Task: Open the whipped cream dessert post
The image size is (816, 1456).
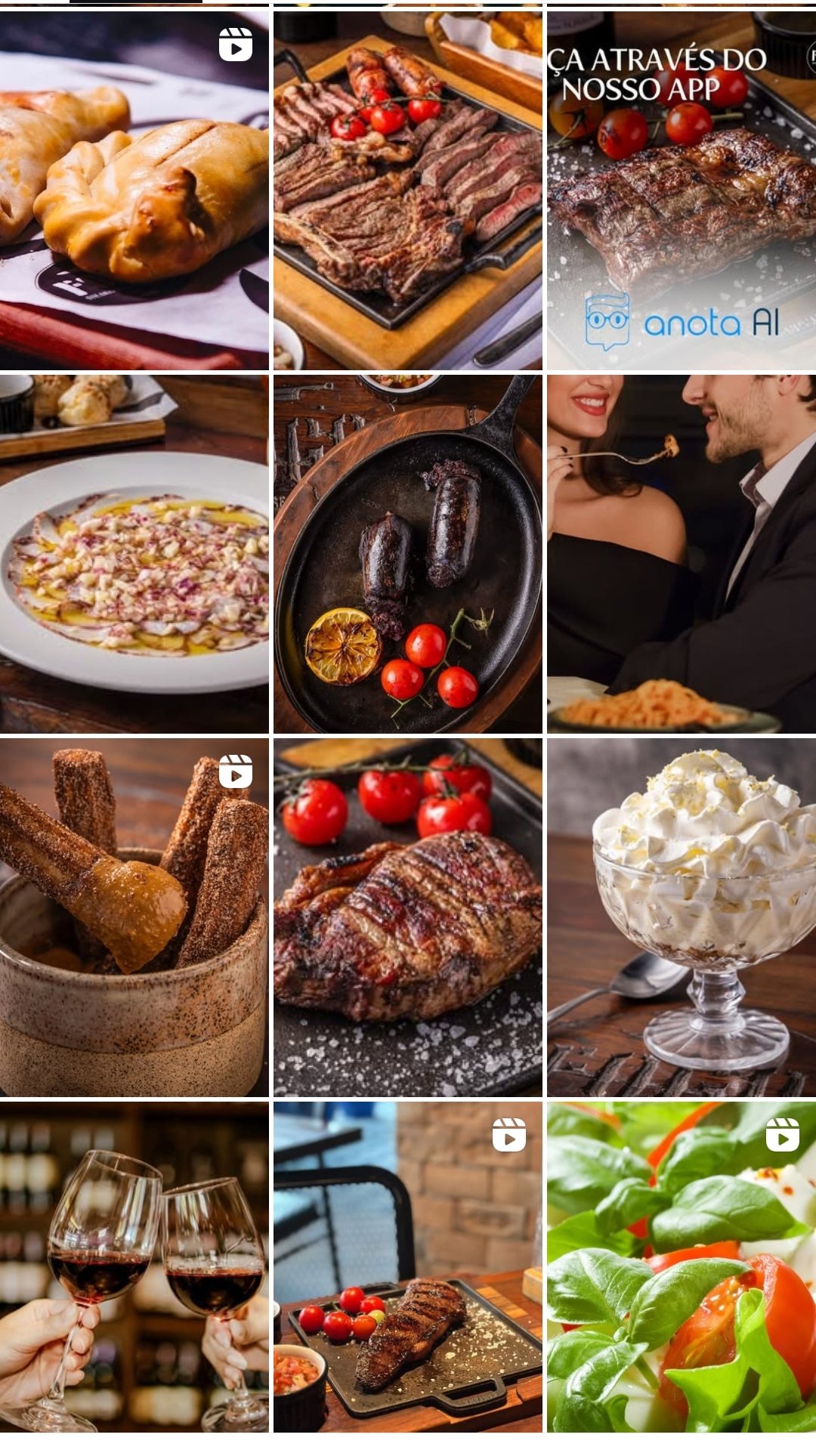Action: click(681, 917)
